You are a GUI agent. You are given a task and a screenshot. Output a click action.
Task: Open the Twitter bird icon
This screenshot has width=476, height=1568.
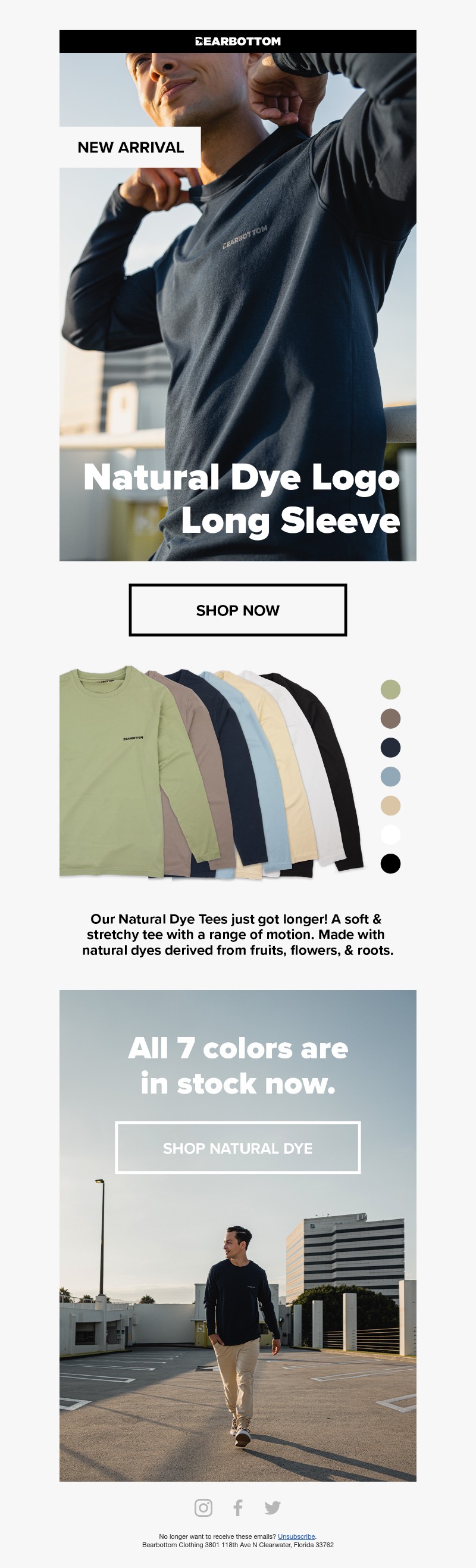click(272, 1507)
